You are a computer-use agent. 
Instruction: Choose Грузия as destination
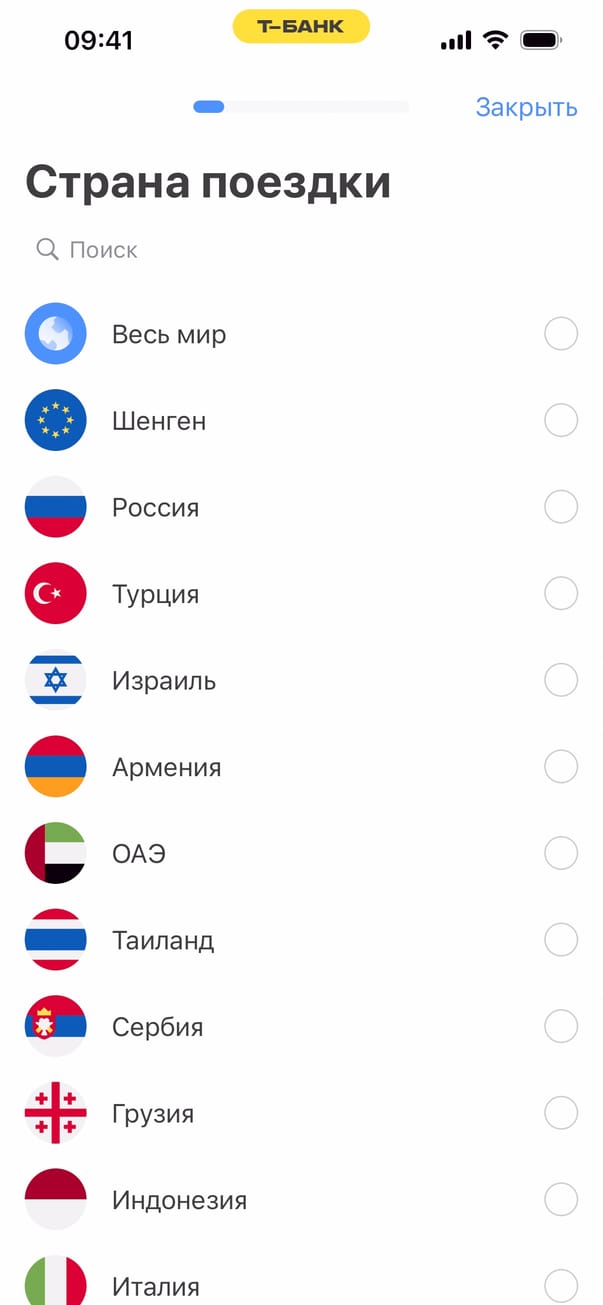pyautogui.click(x=560, y=1113)
